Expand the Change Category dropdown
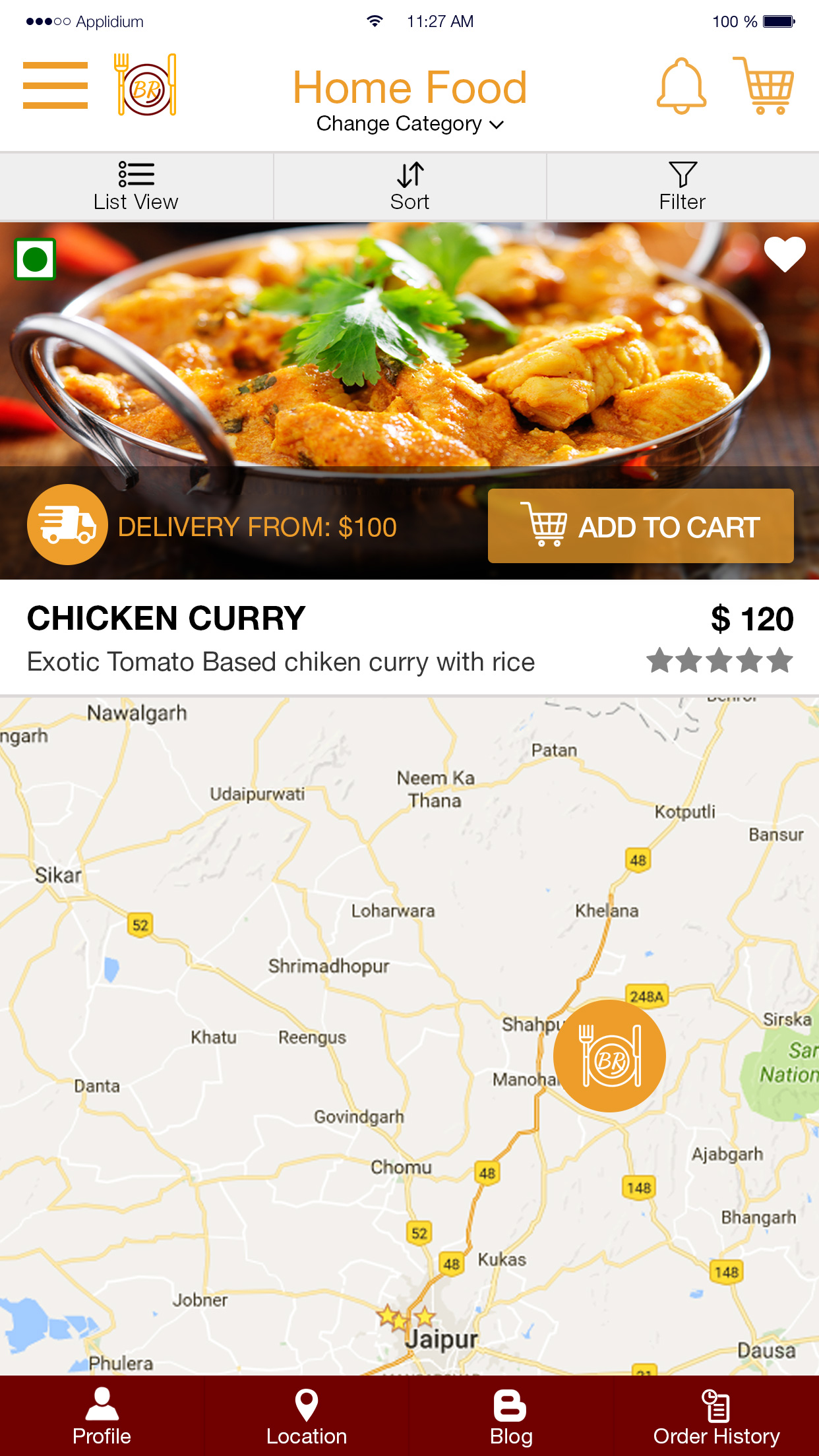Viewport: 819px width, 1456px height. [x=409, y=124]
